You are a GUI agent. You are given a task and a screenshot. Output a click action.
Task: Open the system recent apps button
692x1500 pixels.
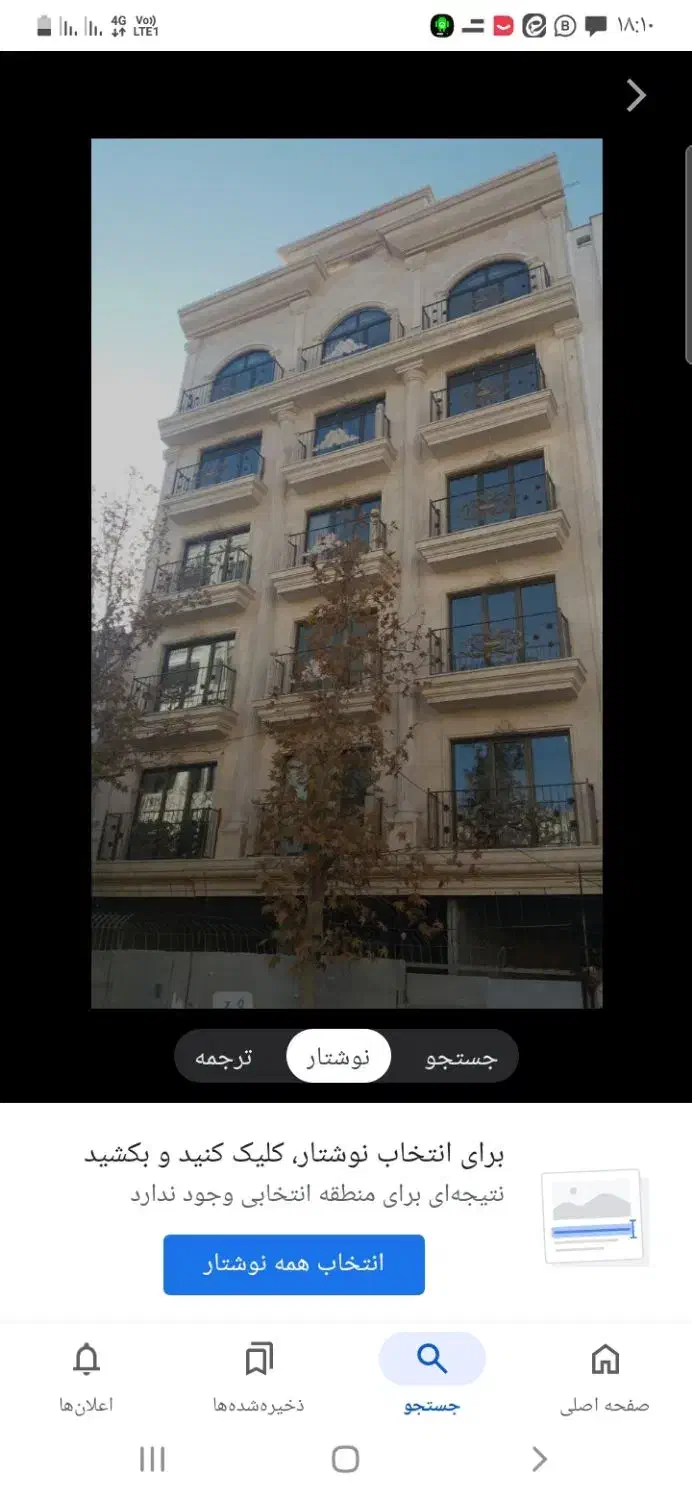pyautogui.click(x=152, y=1459)
